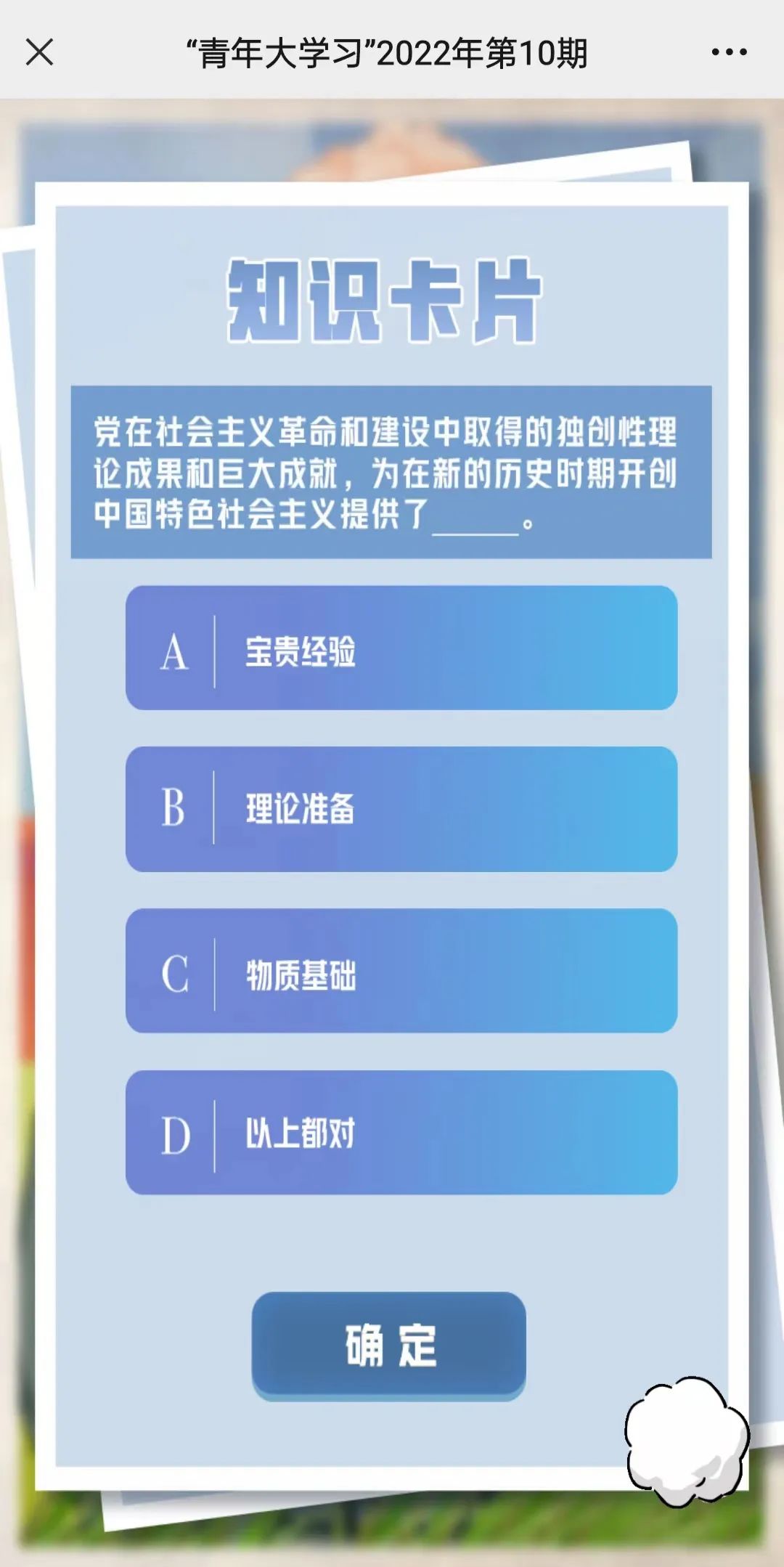
Task: Close the 青年大学习 page
Action: click(x=39, y=52)
